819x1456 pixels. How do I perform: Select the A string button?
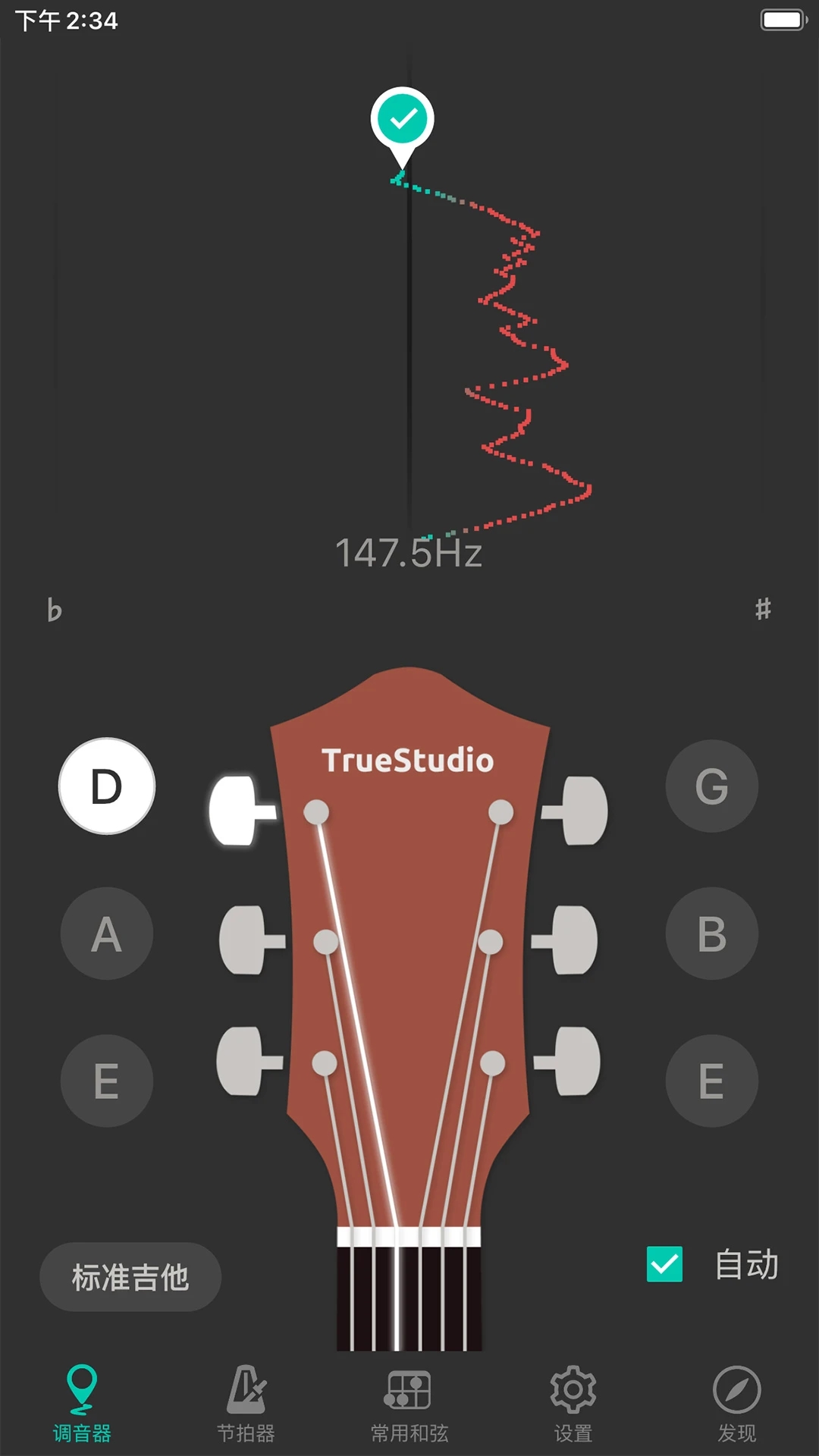tap(107, 934)
